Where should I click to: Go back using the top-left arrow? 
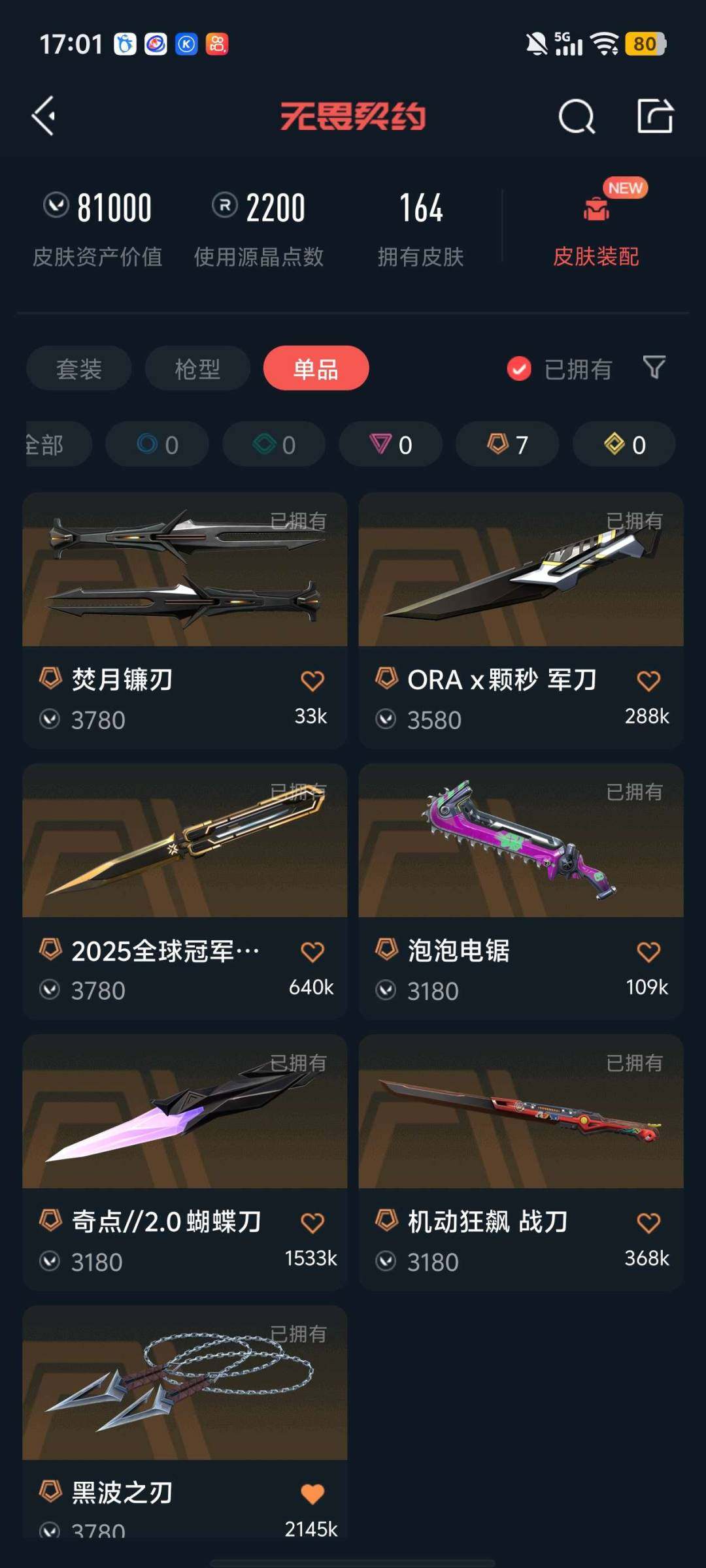pos(44,116)
